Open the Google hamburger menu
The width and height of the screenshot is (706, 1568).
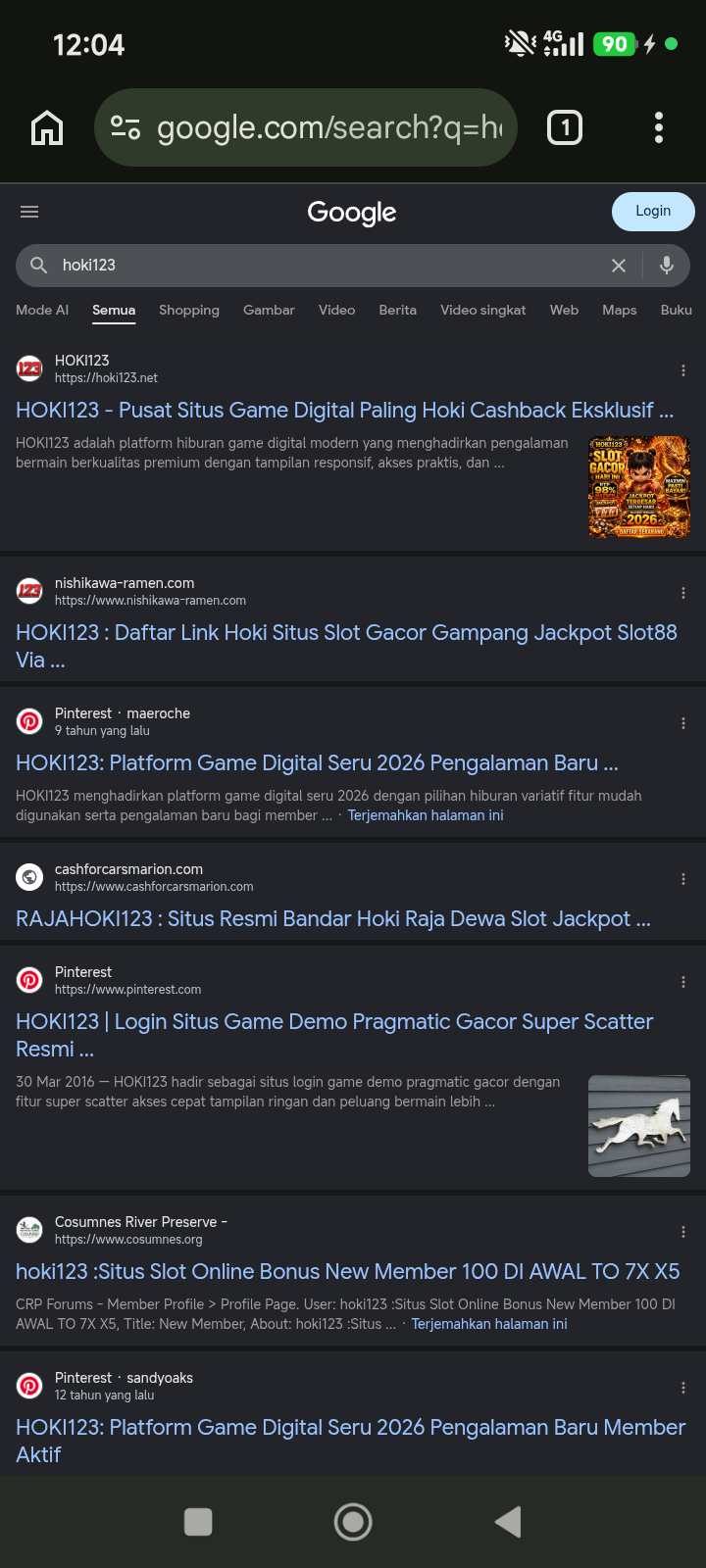(x=29, y=212)
